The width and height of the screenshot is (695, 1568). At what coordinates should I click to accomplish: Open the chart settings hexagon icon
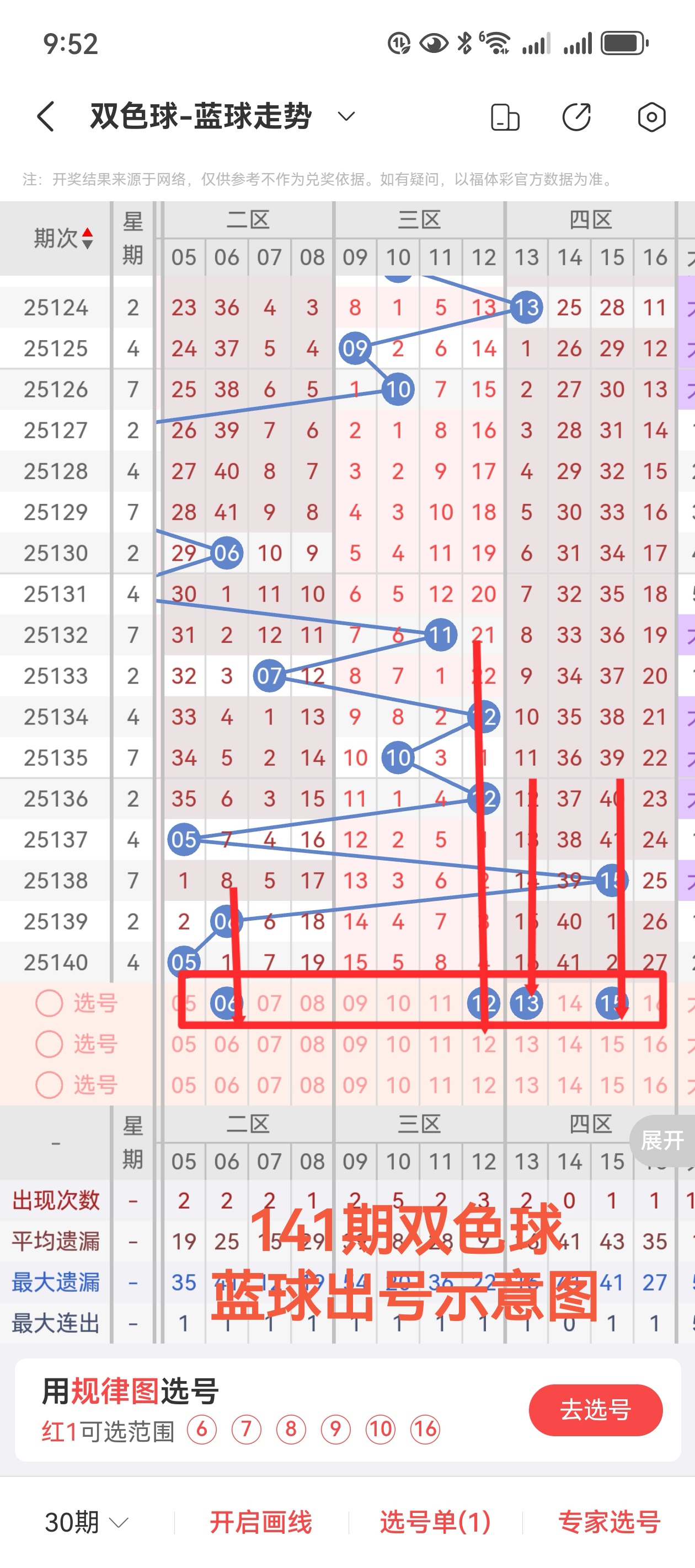coord(651,117)
